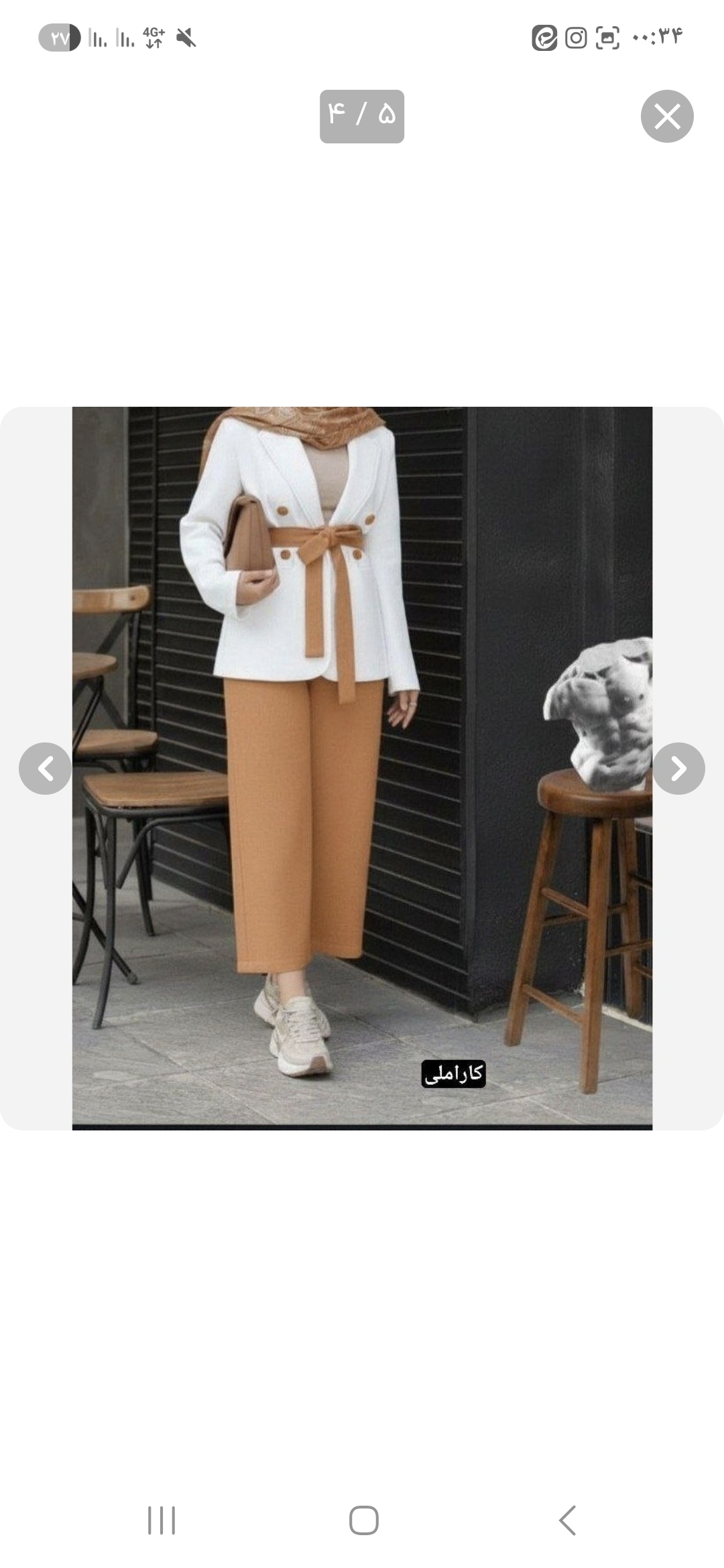724x1568 pixels.
Task: Open the recent apps view
Action: tap(161, 1520)
